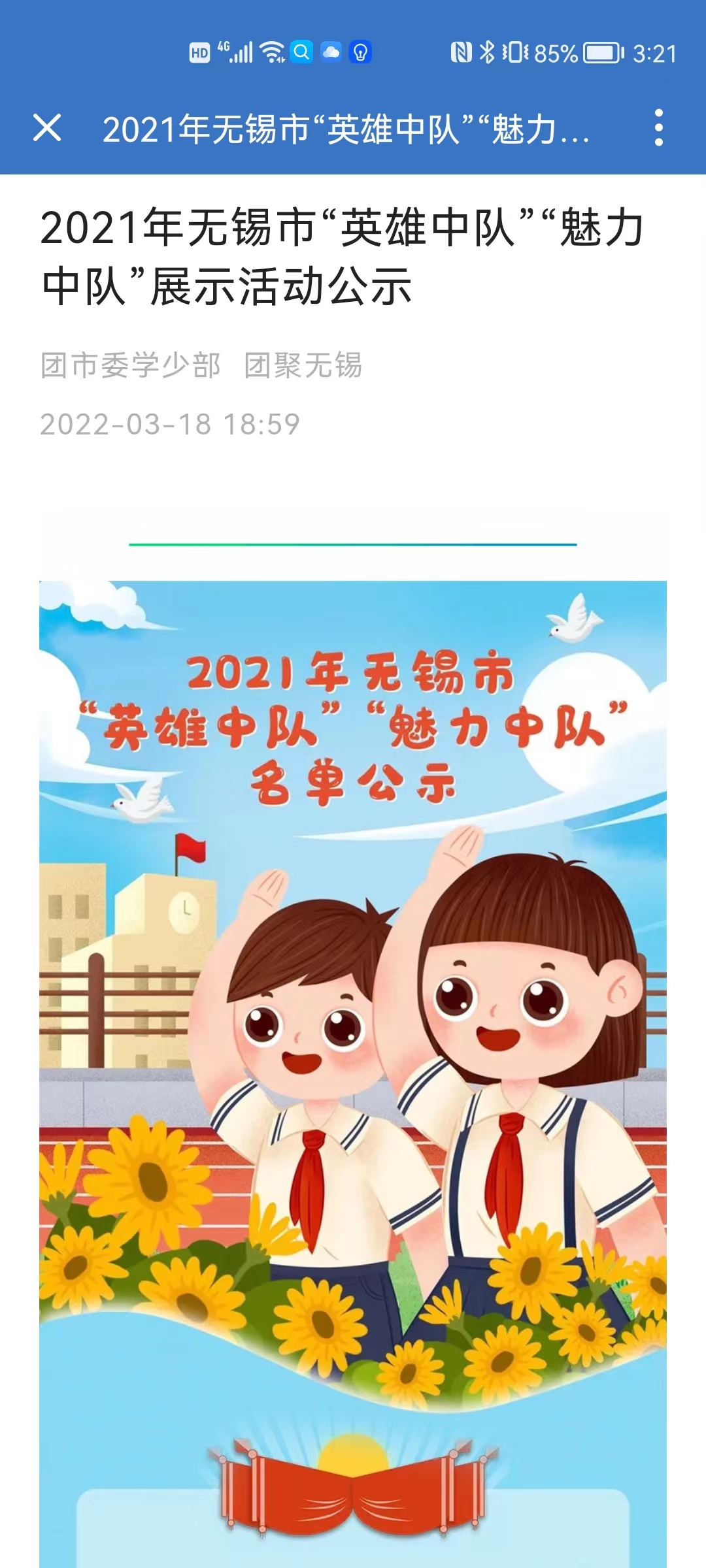
Task: Open the three-dot overflow menu
Action: click(658, 128)
